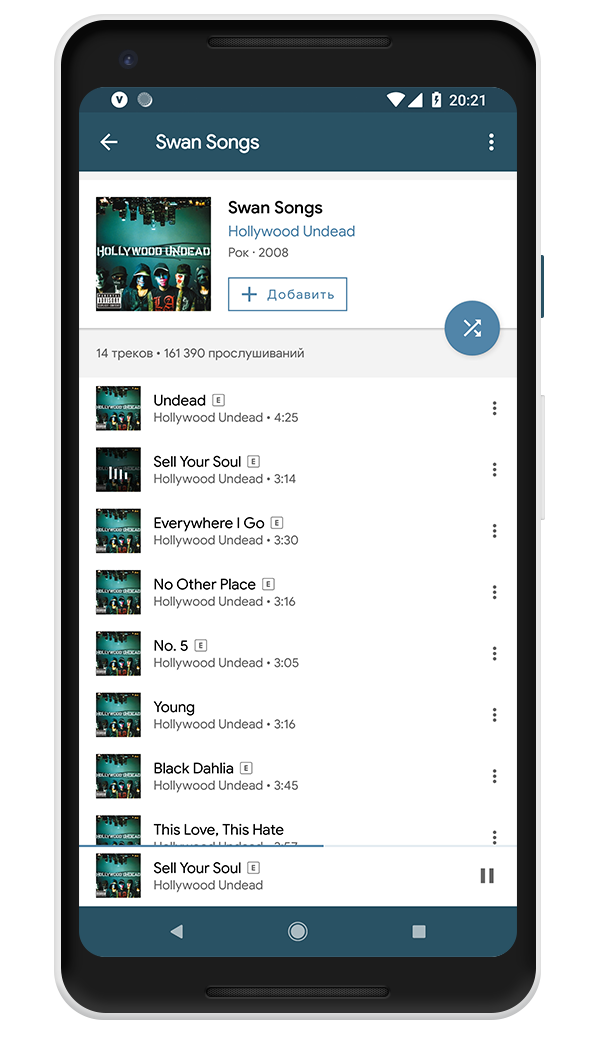
Task: Pause the currently playing song
Action: tap(487, 875)
